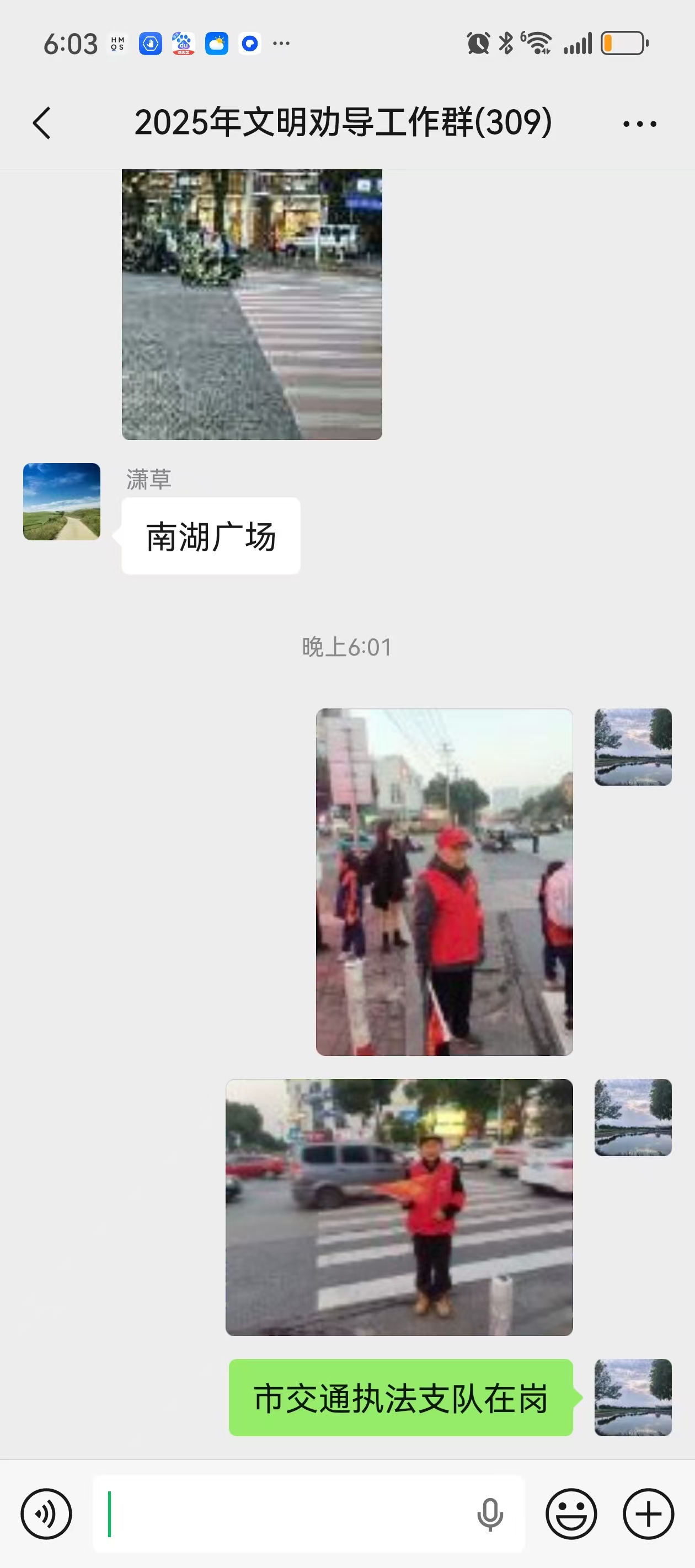Go back from the group chat
Image resolution: width=695 pixels, height=1568 pixels.
(41, 123)
